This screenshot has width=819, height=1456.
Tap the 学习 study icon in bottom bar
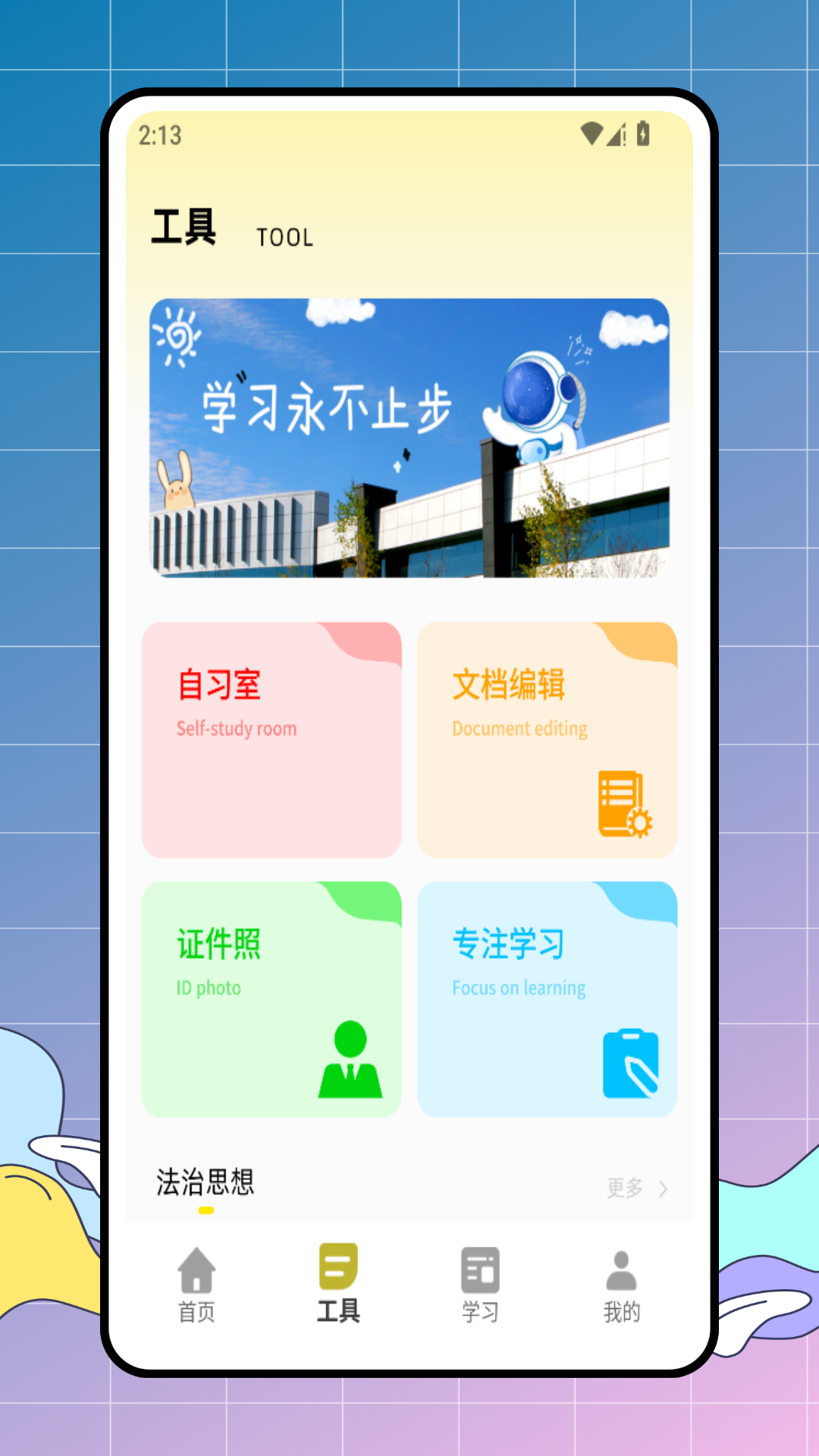(479, 1263)
